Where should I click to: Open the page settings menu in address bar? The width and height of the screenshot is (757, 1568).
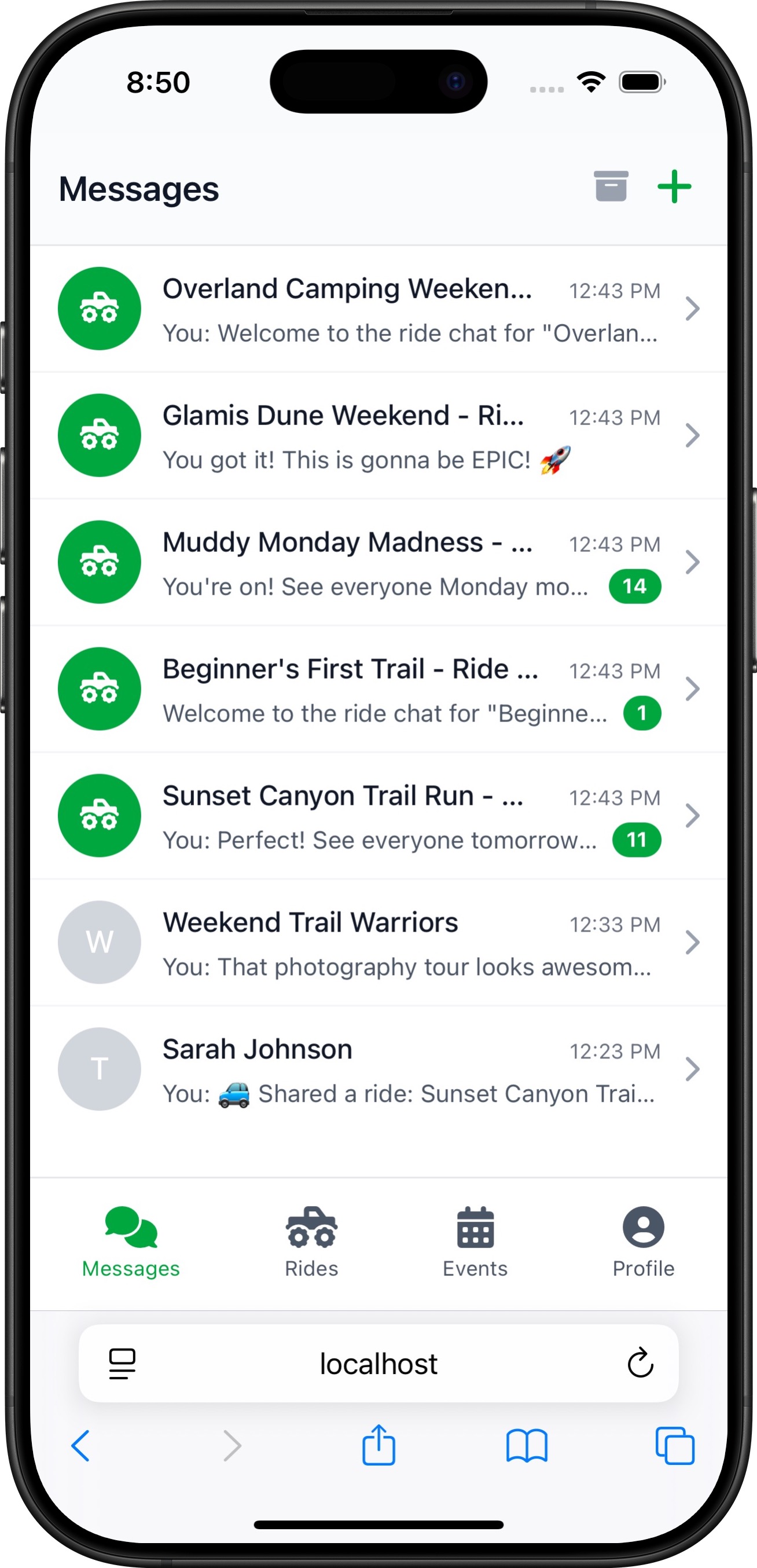[x=122, y=1364]
